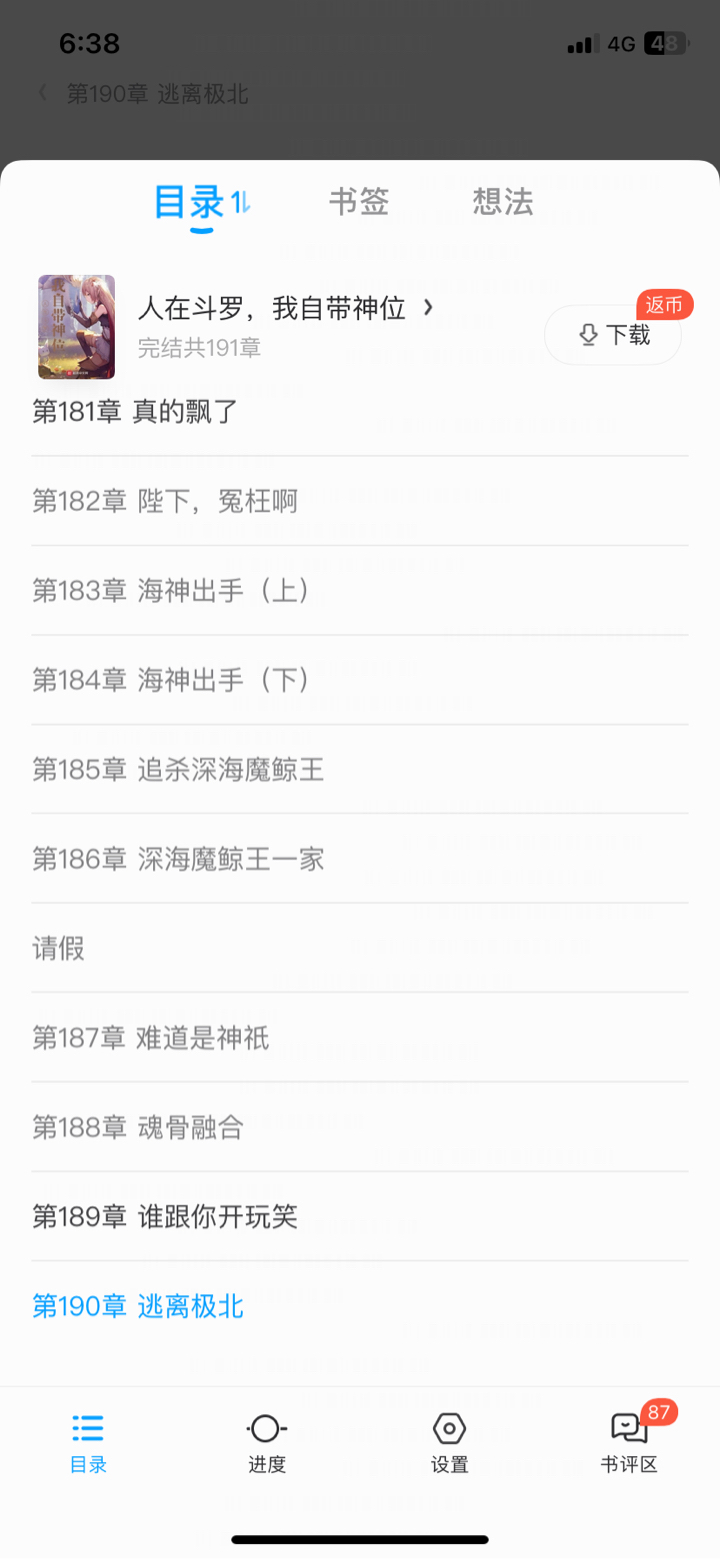Switch to the 书签 tab

358,202
